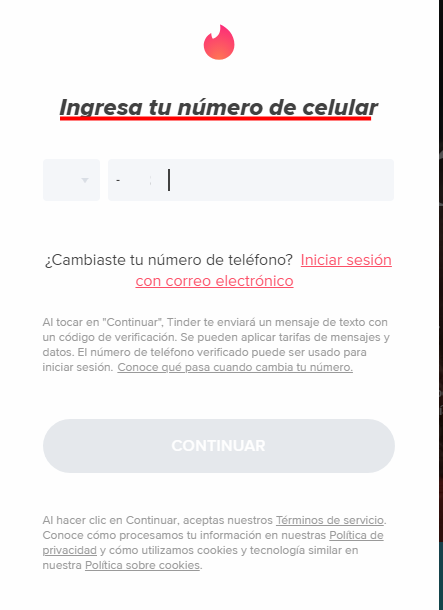443x610 pixels.
Task: Open Política de privacidad link
Action: [x=356, y=535]
